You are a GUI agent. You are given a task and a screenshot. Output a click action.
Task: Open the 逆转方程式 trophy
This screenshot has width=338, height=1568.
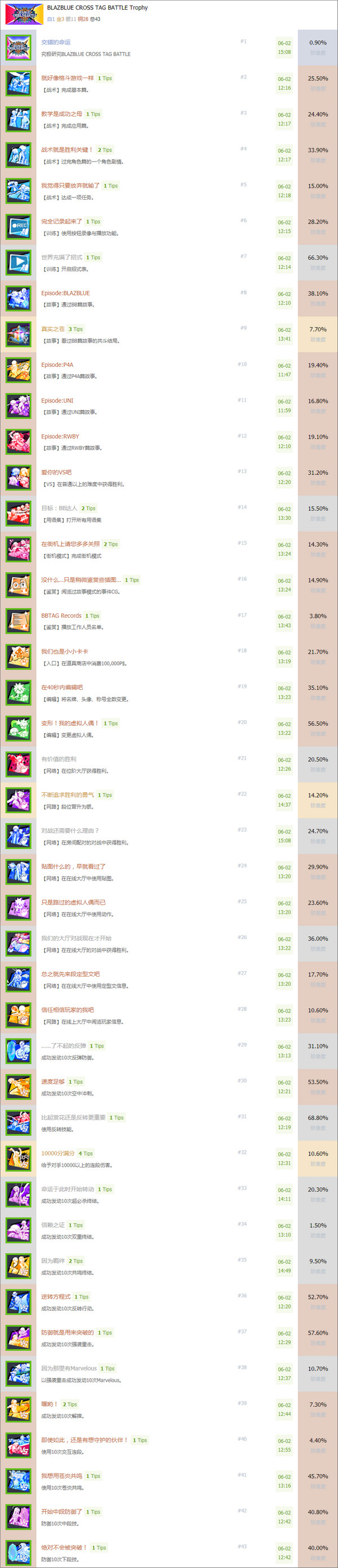(x=56, y=1297)
